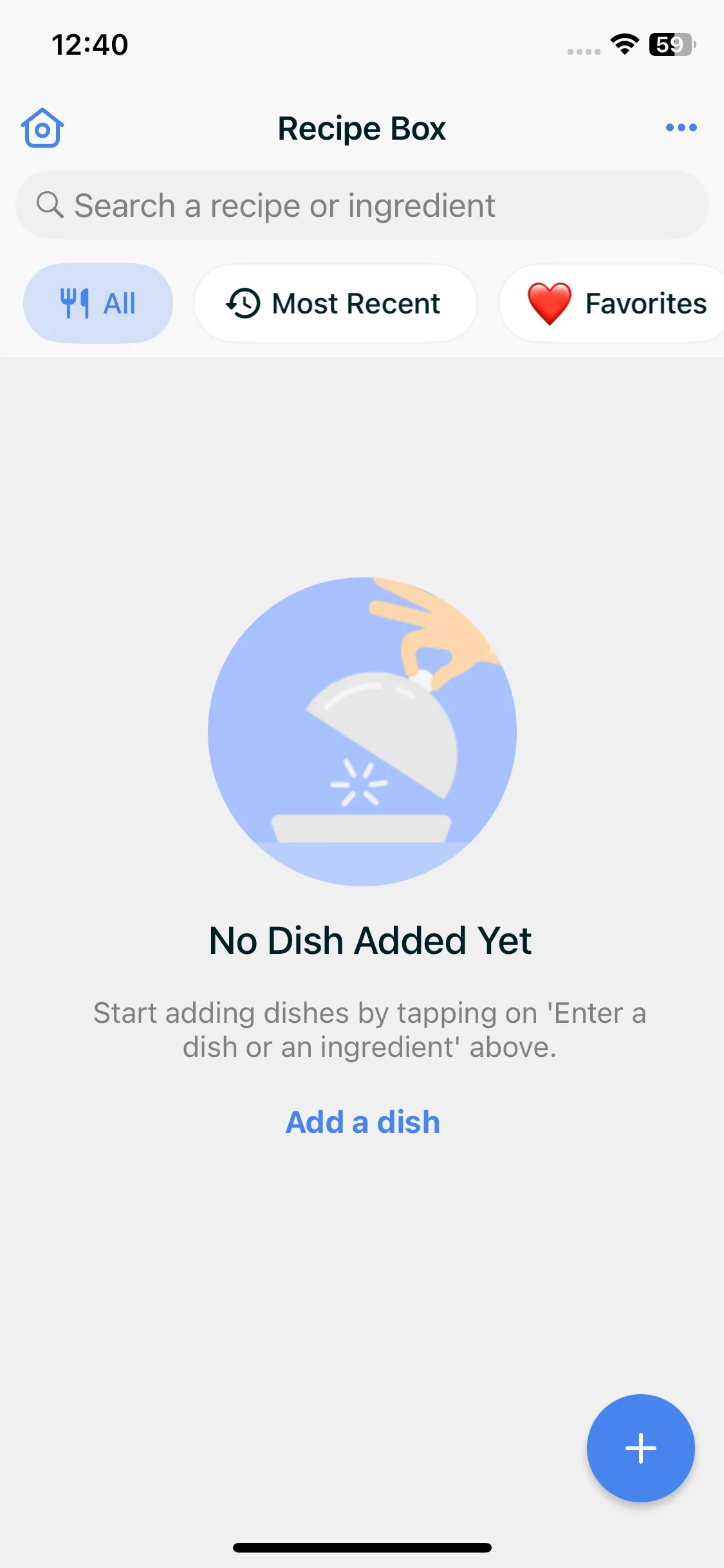Tap the recipe or ingredient search field
Viewport: 724px width, 1568px height.
point(362,205)
